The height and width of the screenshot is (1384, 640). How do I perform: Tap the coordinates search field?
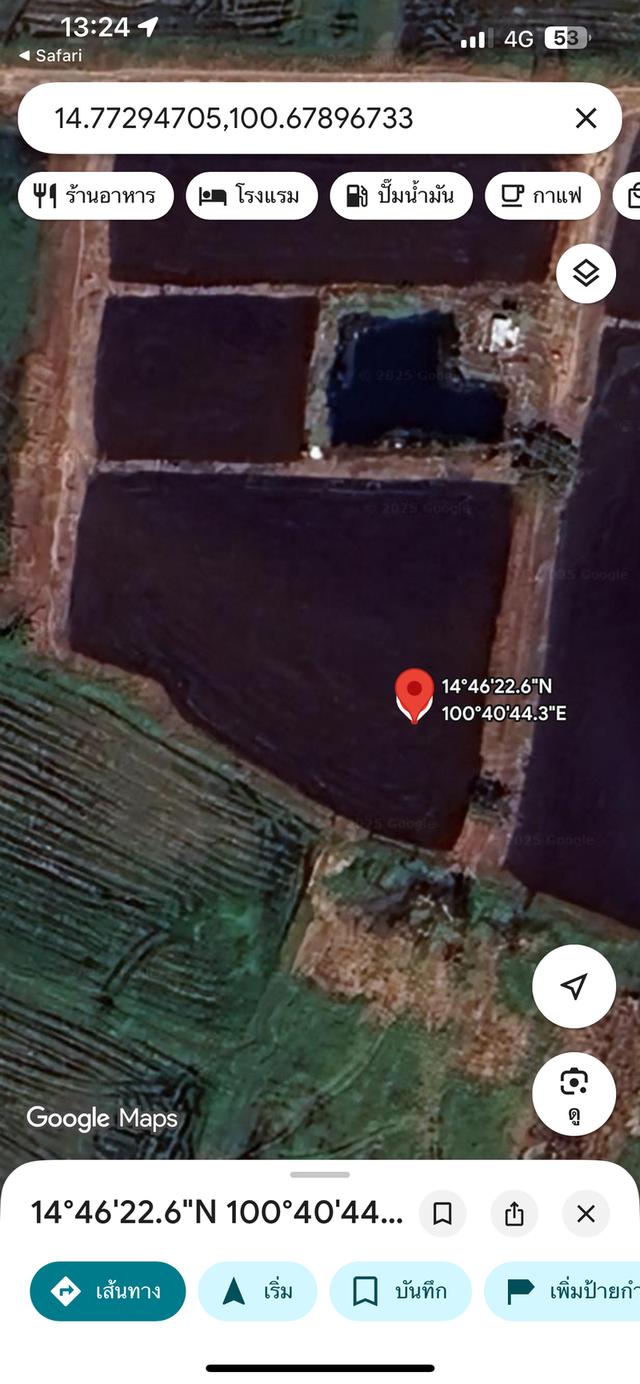pos(290,118)
